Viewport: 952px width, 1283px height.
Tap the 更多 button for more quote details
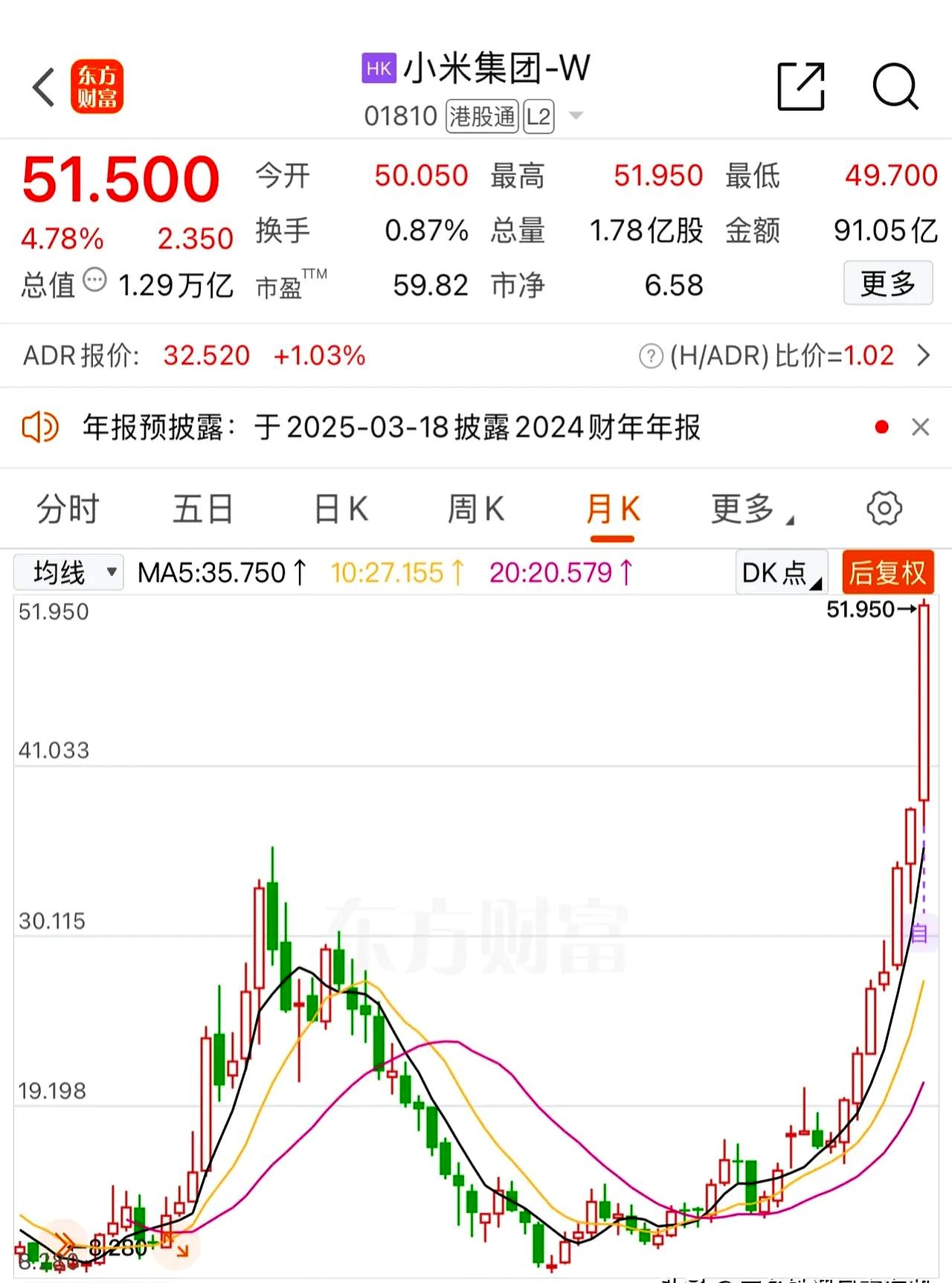(x=888, y=283)
